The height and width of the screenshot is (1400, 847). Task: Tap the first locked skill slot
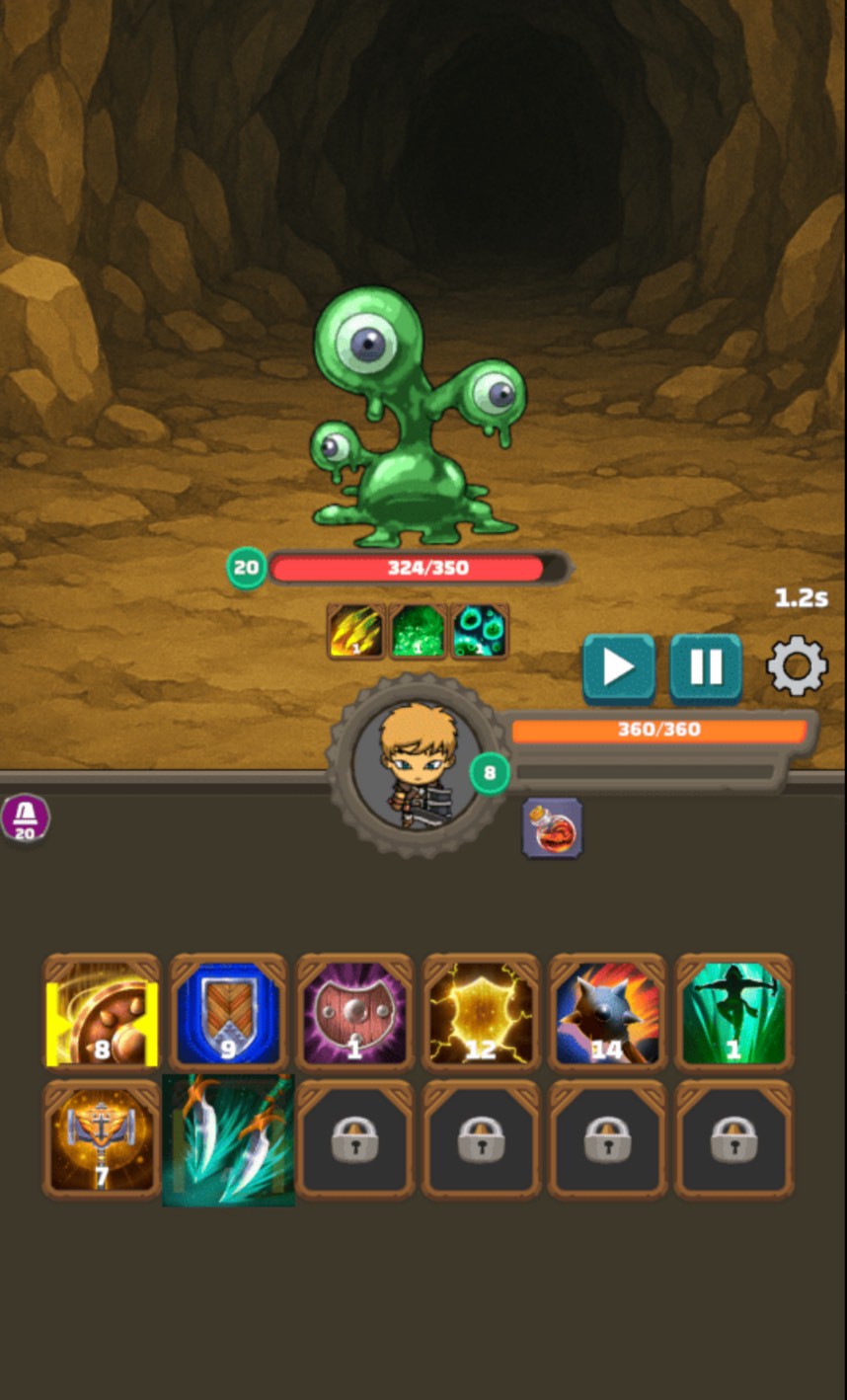point(354,1139)
